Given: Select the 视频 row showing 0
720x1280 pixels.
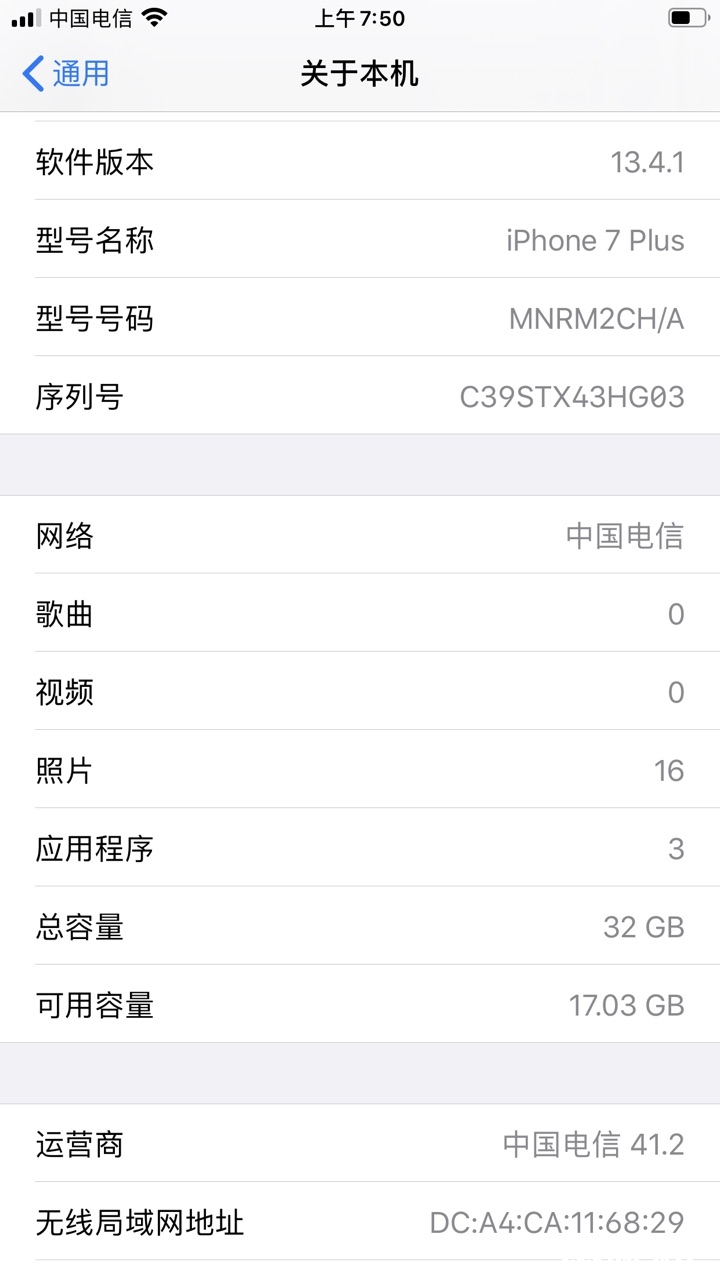Looking at the screenshot, I should pos(360,692).
